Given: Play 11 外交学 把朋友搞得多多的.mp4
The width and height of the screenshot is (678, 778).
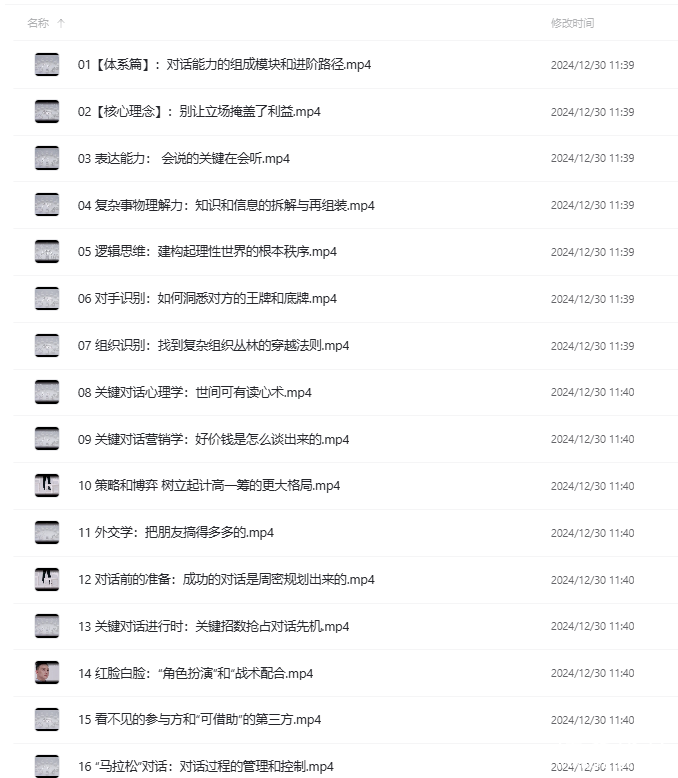Looking at the screenshot, I should click(175, 533).
